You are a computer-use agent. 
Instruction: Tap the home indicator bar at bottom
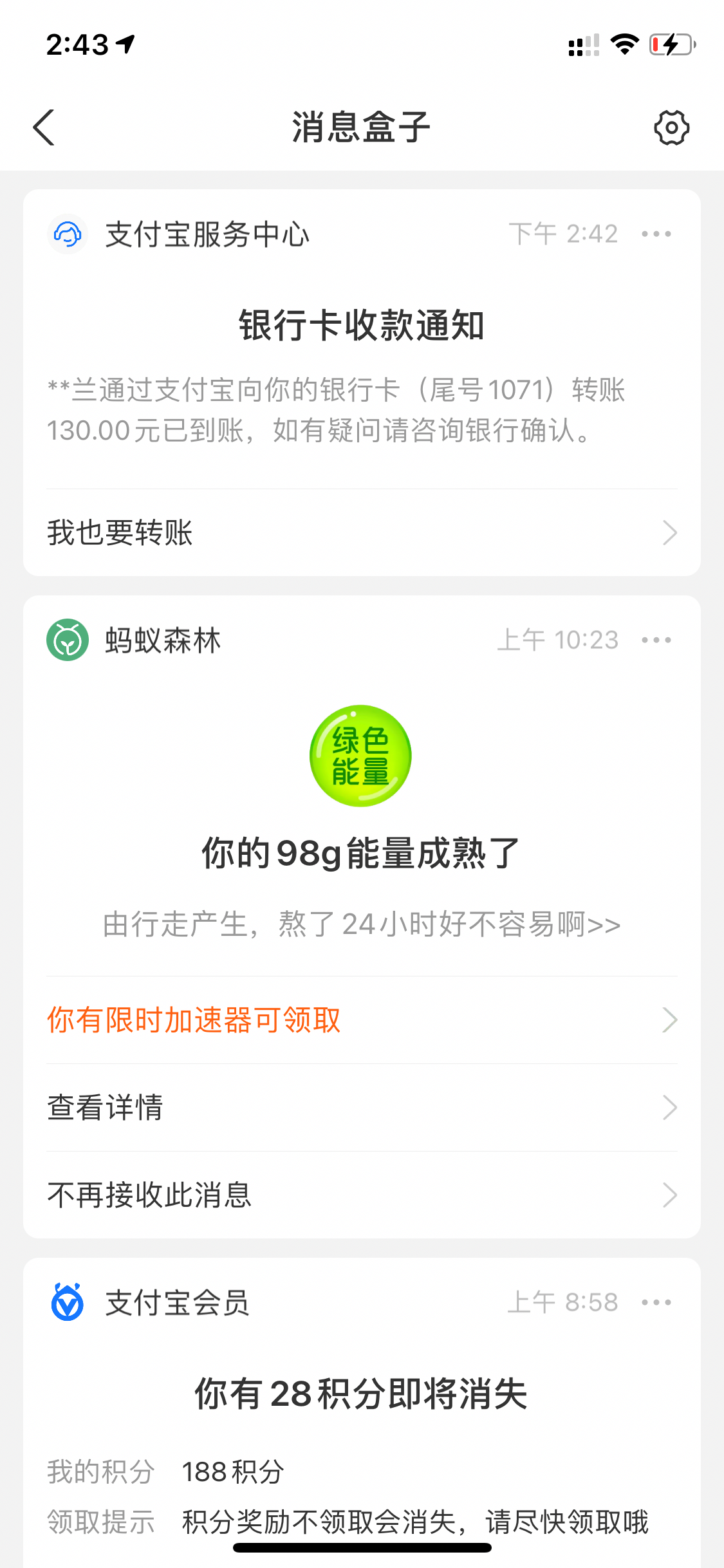(362, 1547)
